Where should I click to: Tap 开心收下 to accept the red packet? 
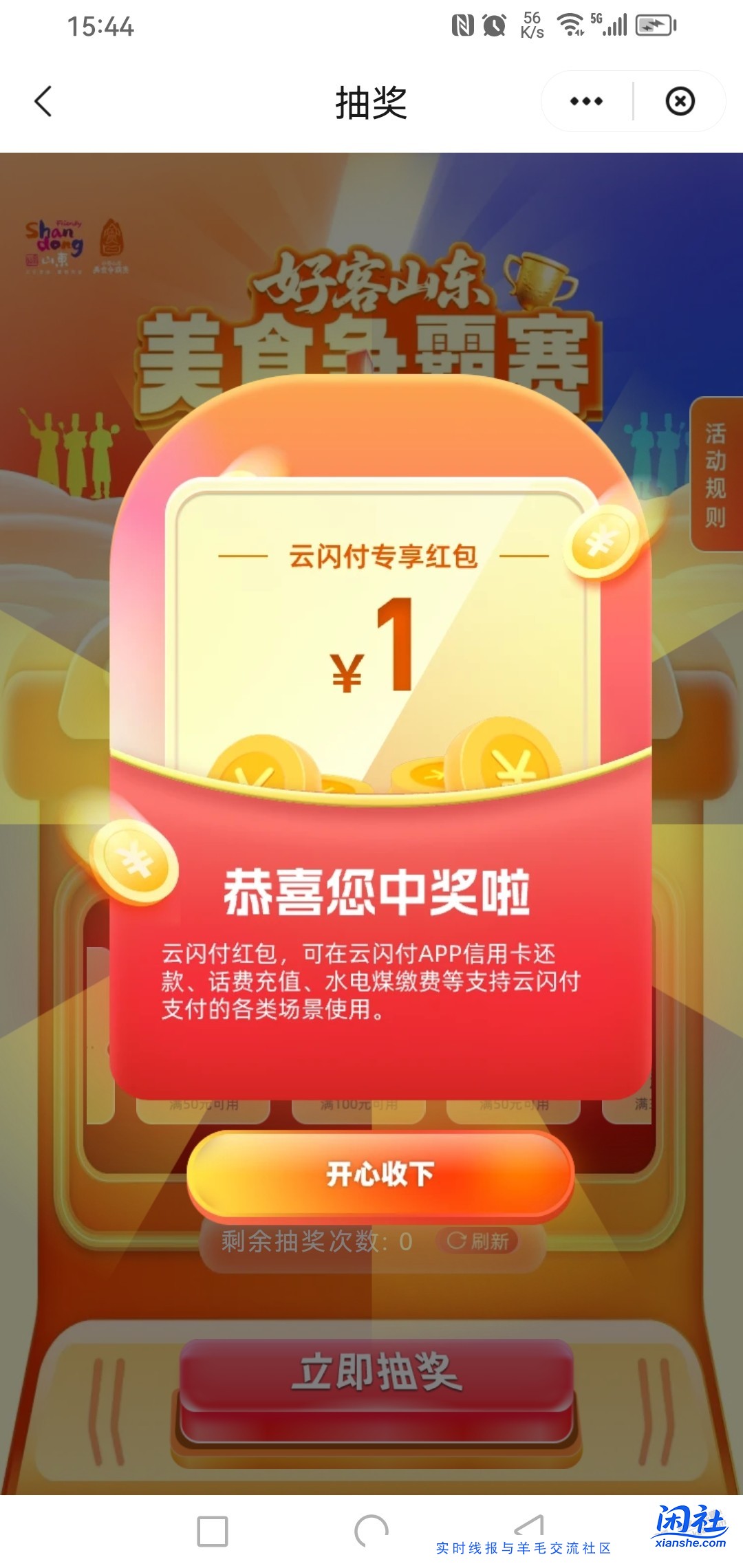[x=380, y=1174]
